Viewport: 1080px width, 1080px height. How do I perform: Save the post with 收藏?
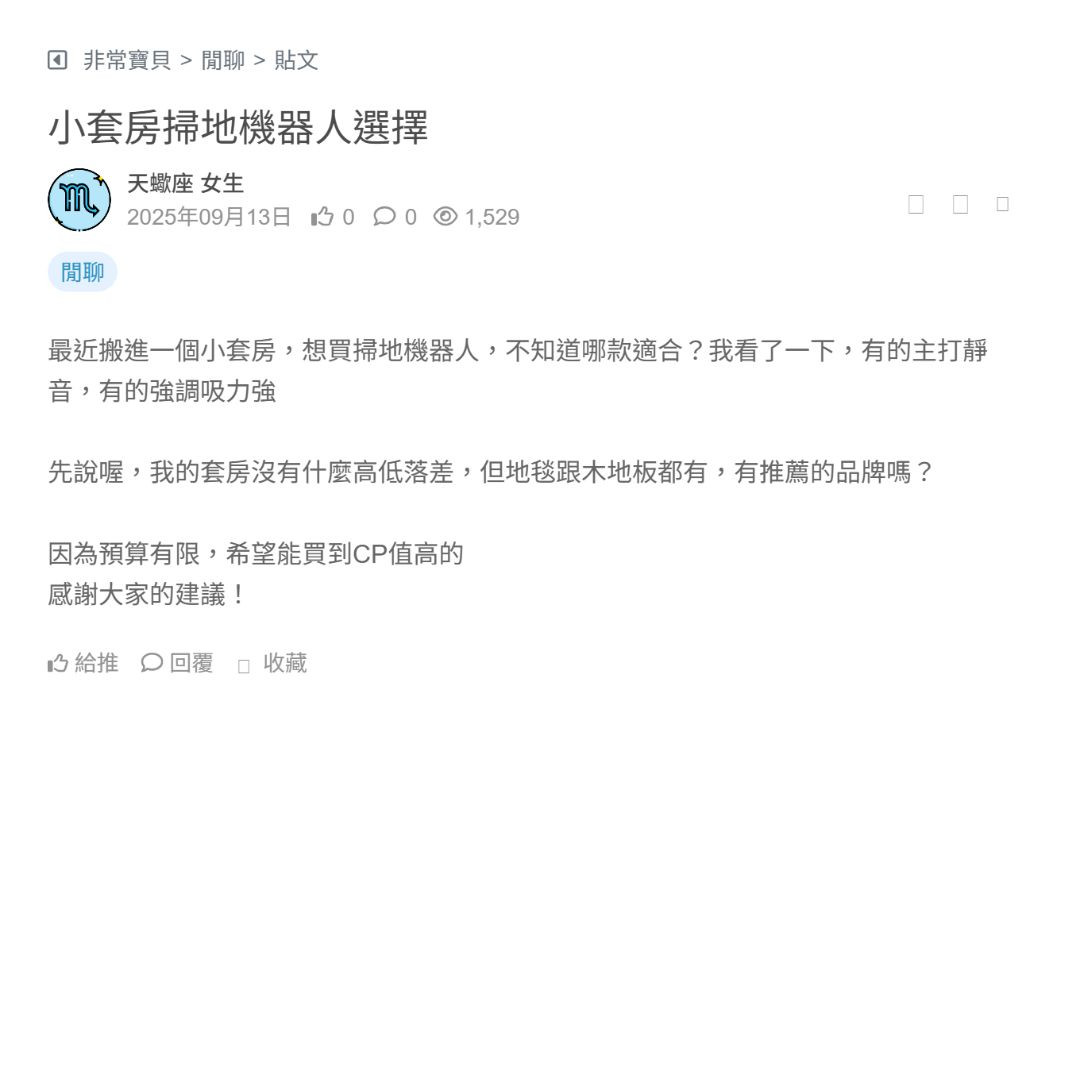[273, 663]
